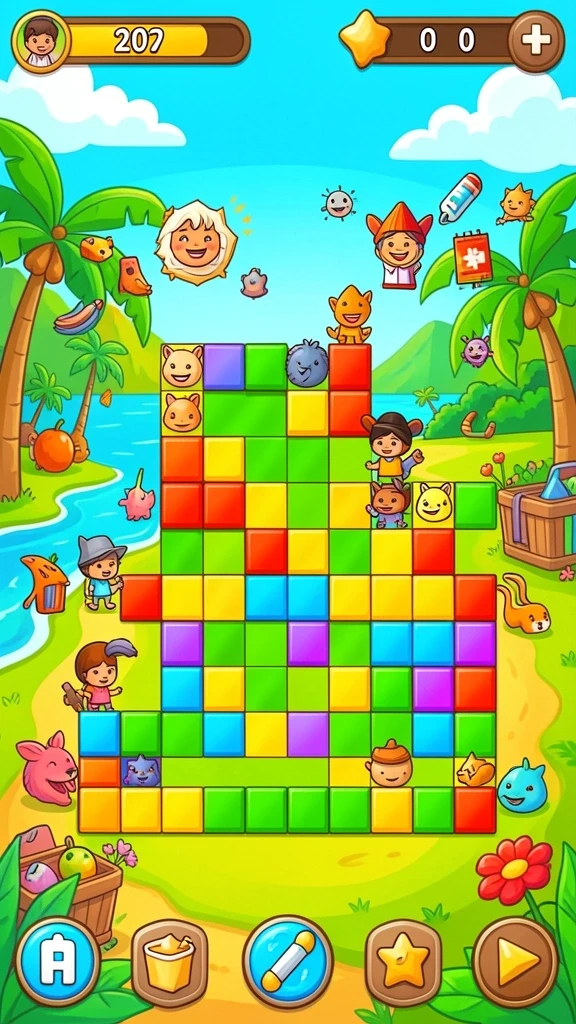Viewport: 576px width, 1024px height.
Task: Tap the star booster button
Action: point(403,961)
